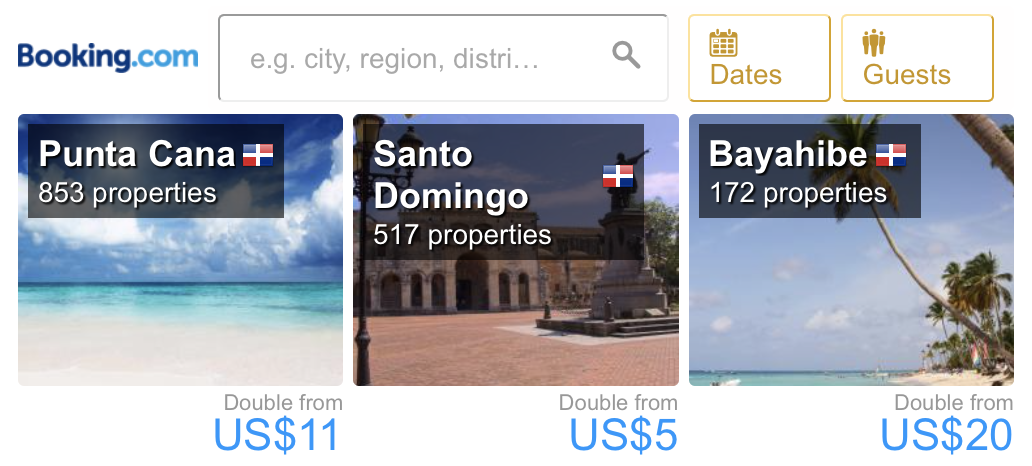
Task: Open the Guests selector
Action: [917, 58]
